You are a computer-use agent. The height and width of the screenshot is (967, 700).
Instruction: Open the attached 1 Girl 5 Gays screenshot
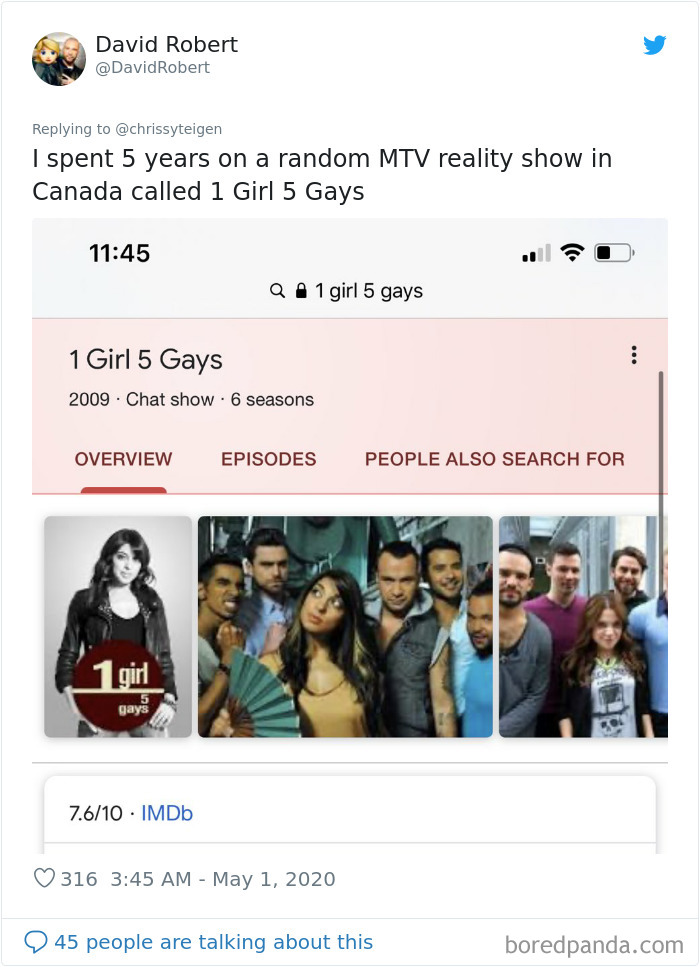pyautogui.click(x=349, y=535)
